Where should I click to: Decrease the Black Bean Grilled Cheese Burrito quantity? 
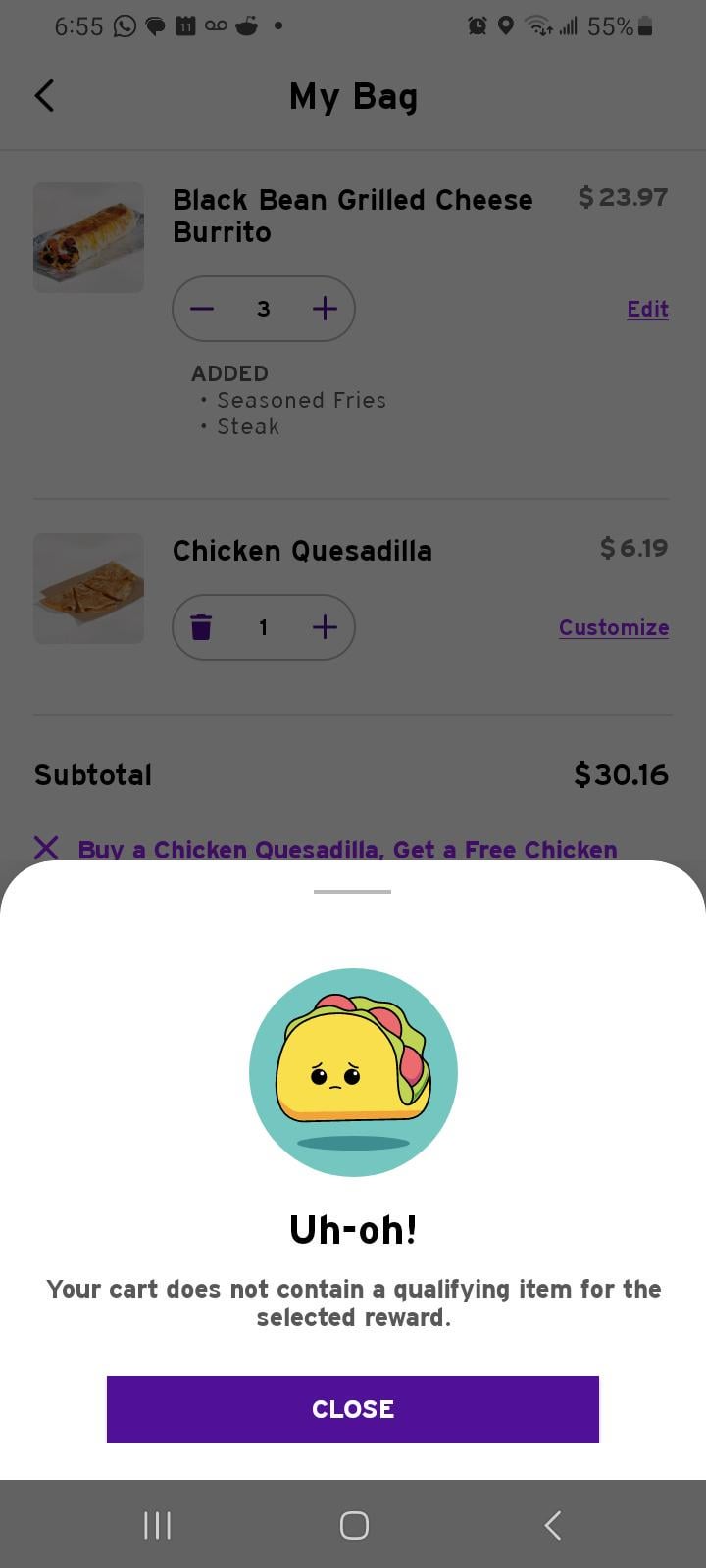coord(203,309)
